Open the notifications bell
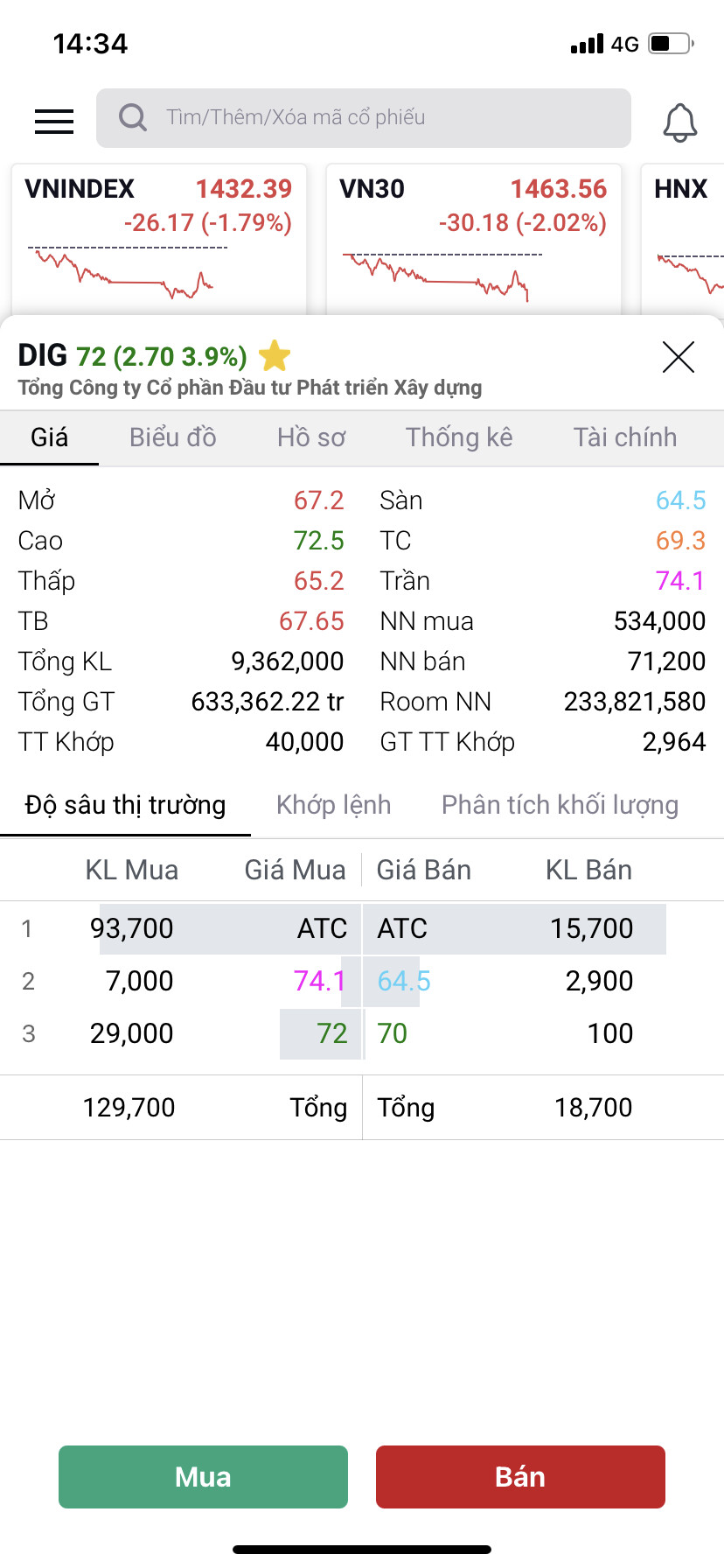The width and height of the screenshot is (724, 1568). point(679,122)
